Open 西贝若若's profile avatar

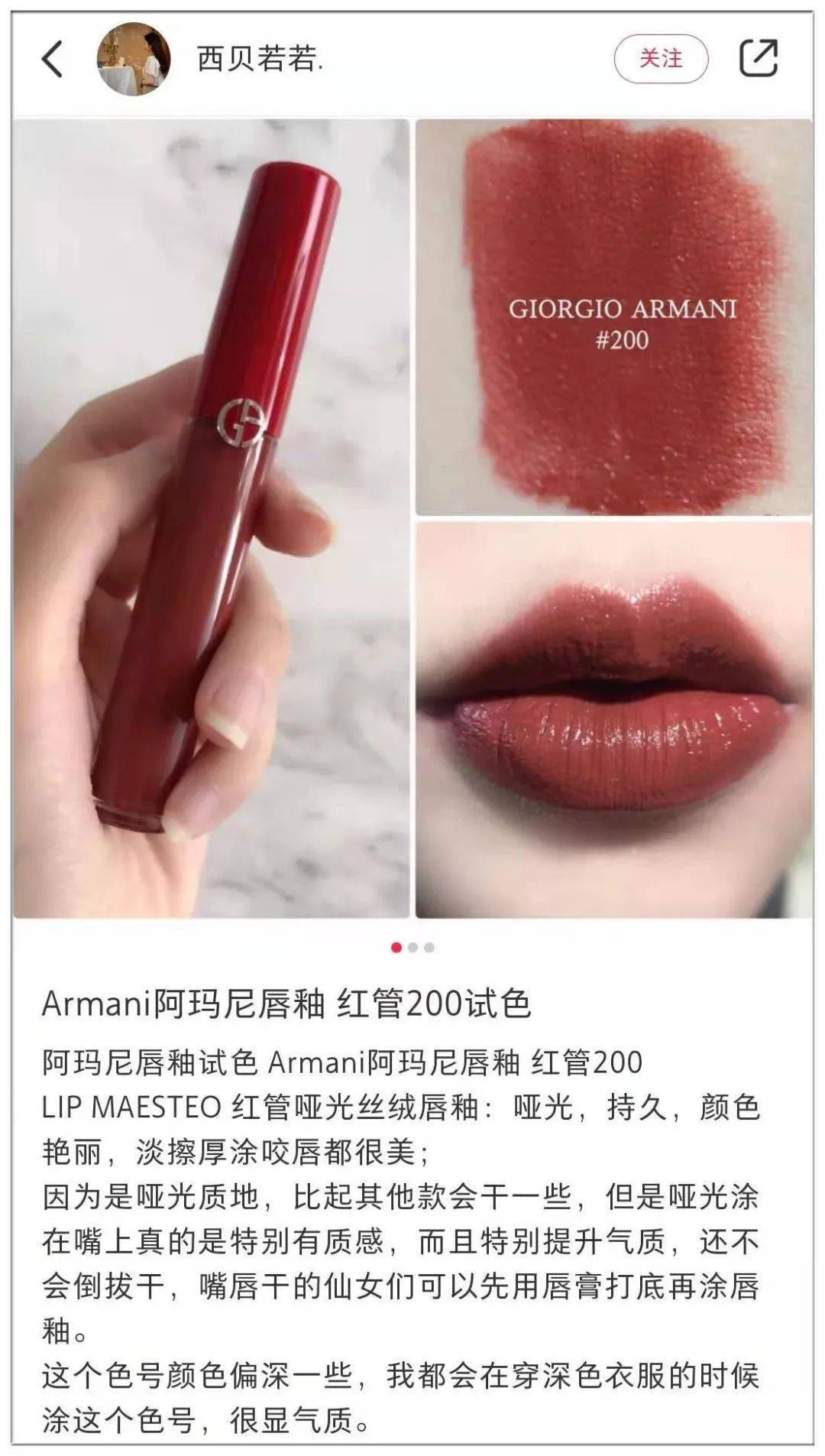133,59
